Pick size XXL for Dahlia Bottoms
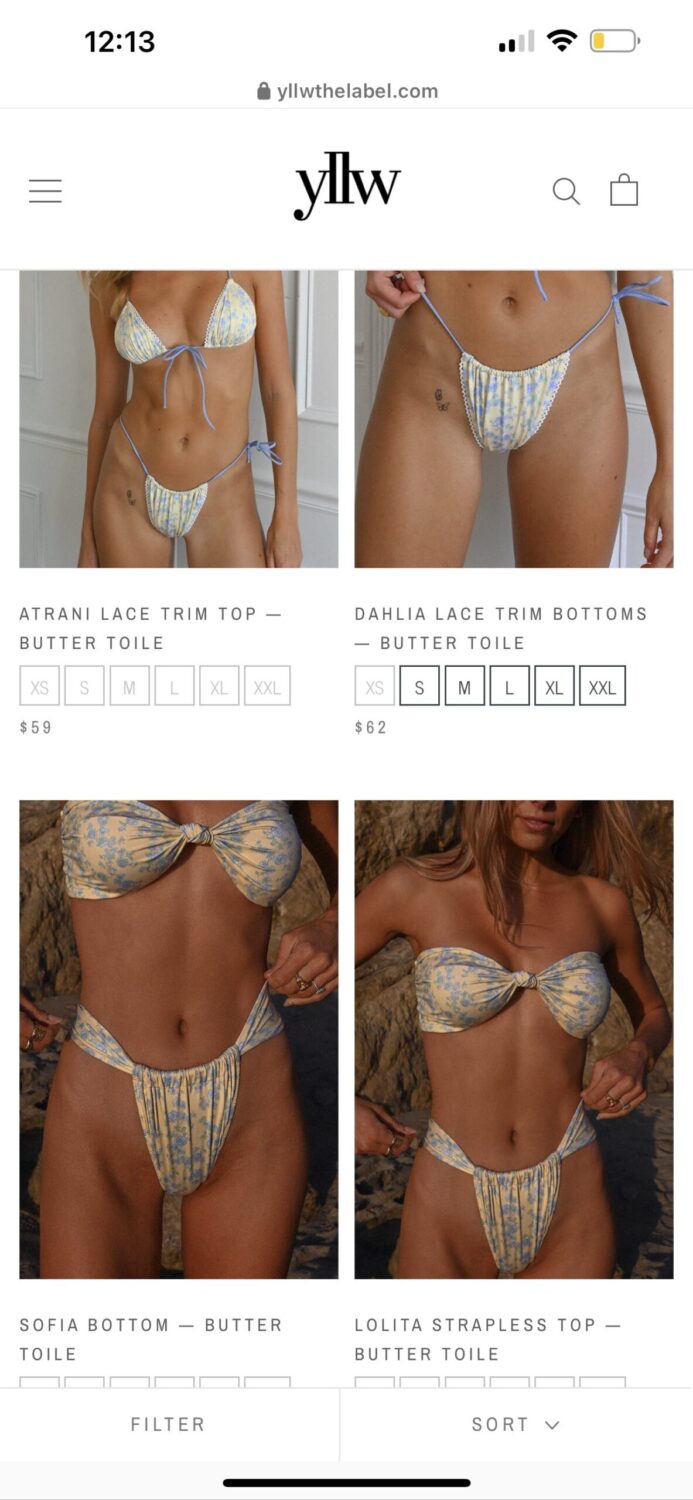Viewport: 693px width, 1500px height. click(602, 687)
